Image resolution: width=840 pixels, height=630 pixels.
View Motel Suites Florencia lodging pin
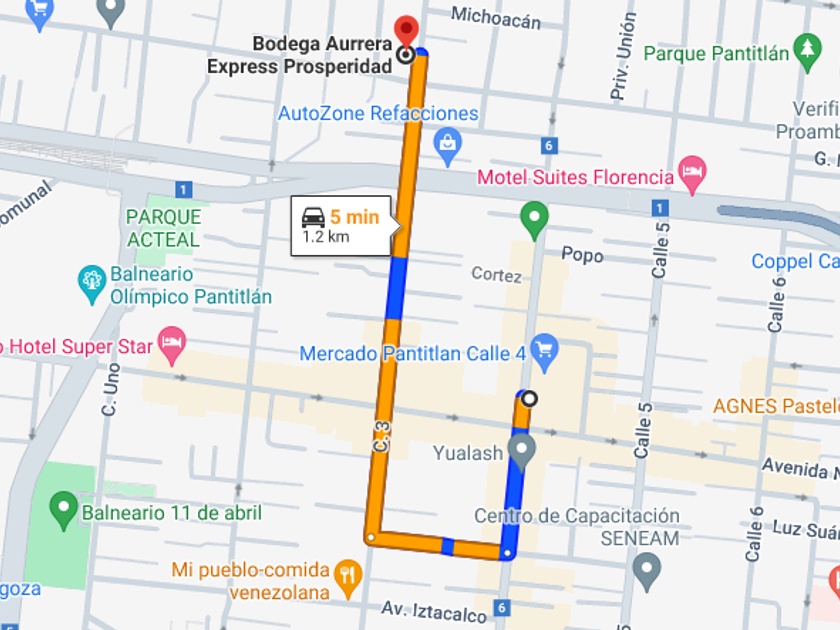pyautogui.click(x=692, y=175)
